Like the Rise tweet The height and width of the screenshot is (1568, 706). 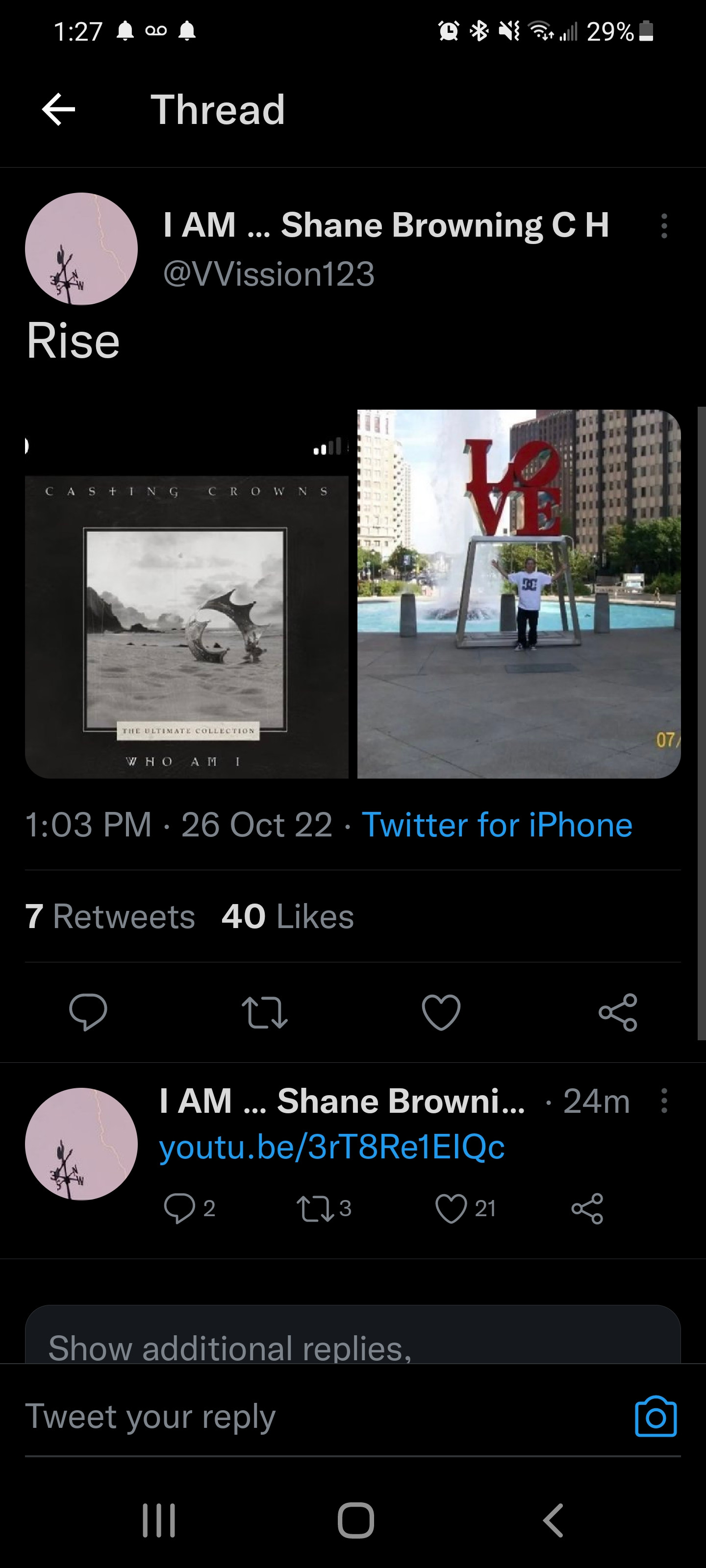[441, 1012]
